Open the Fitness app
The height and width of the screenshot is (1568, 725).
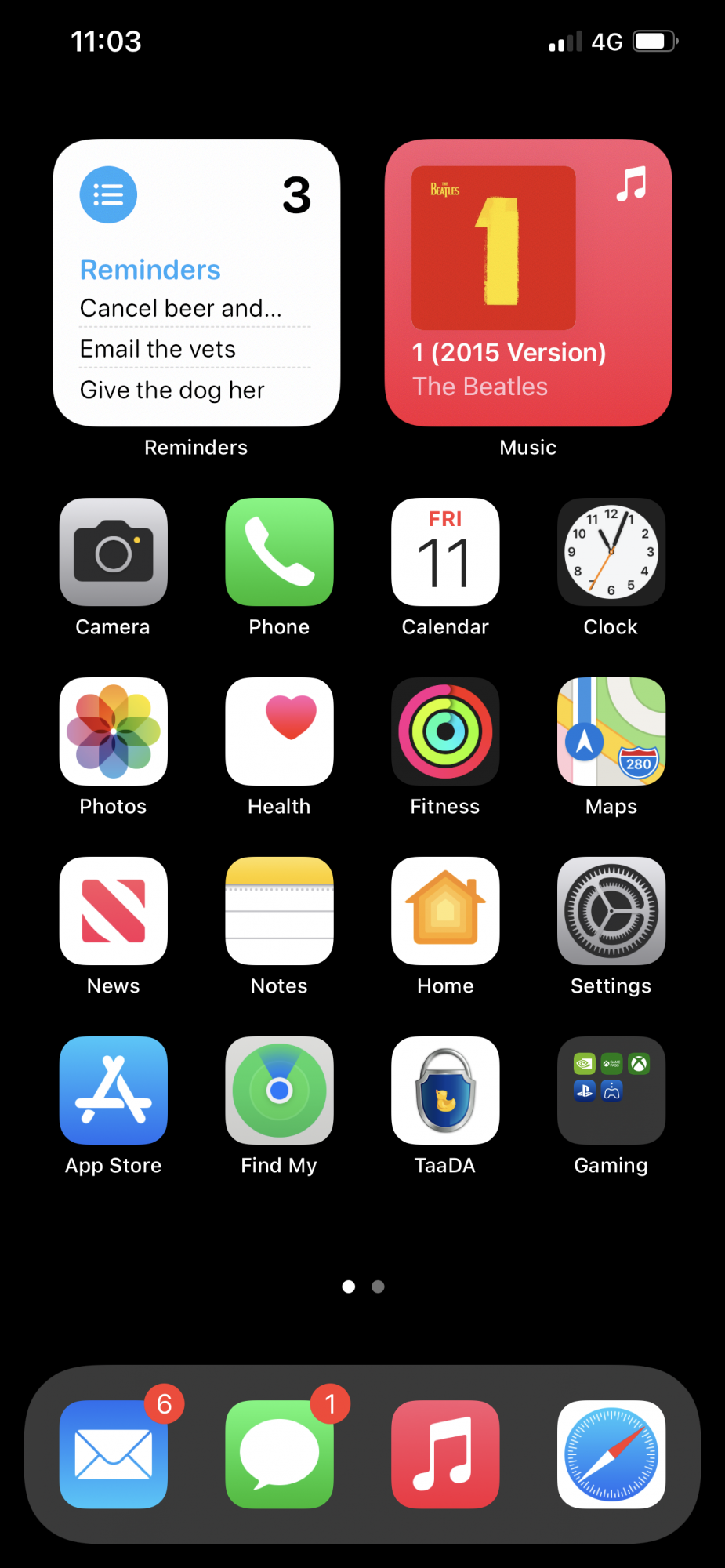[445, 731]
